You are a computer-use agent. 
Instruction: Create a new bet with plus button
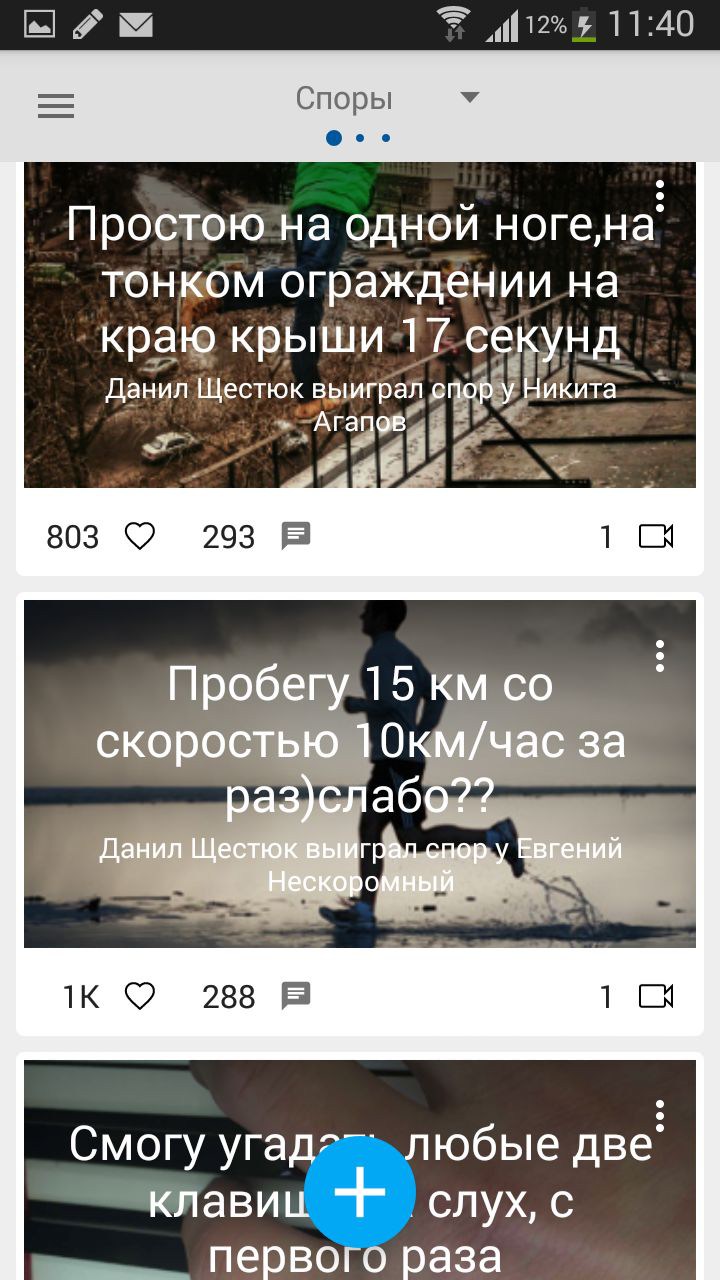(x=360, y=1191)
